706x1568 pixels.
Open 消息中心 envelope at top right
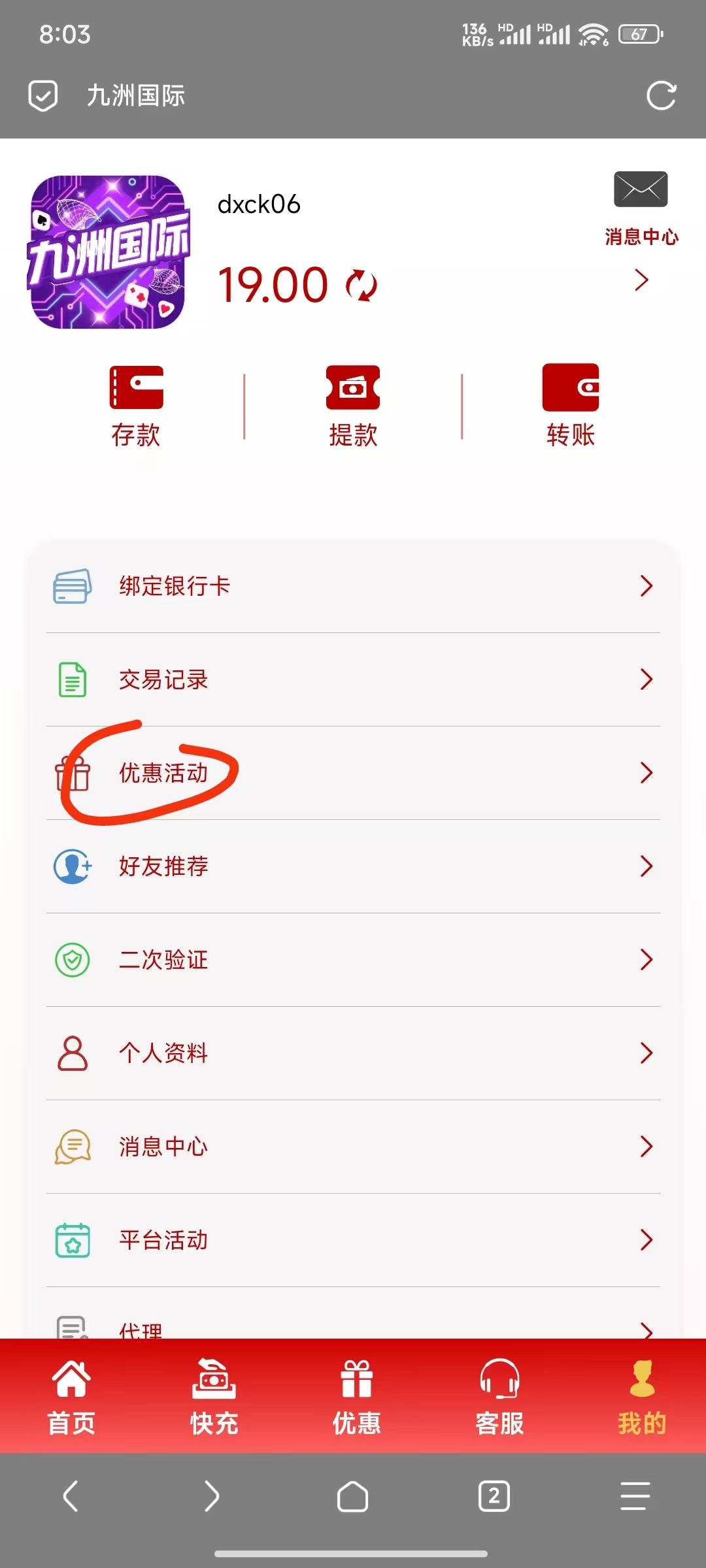point(641,189)
